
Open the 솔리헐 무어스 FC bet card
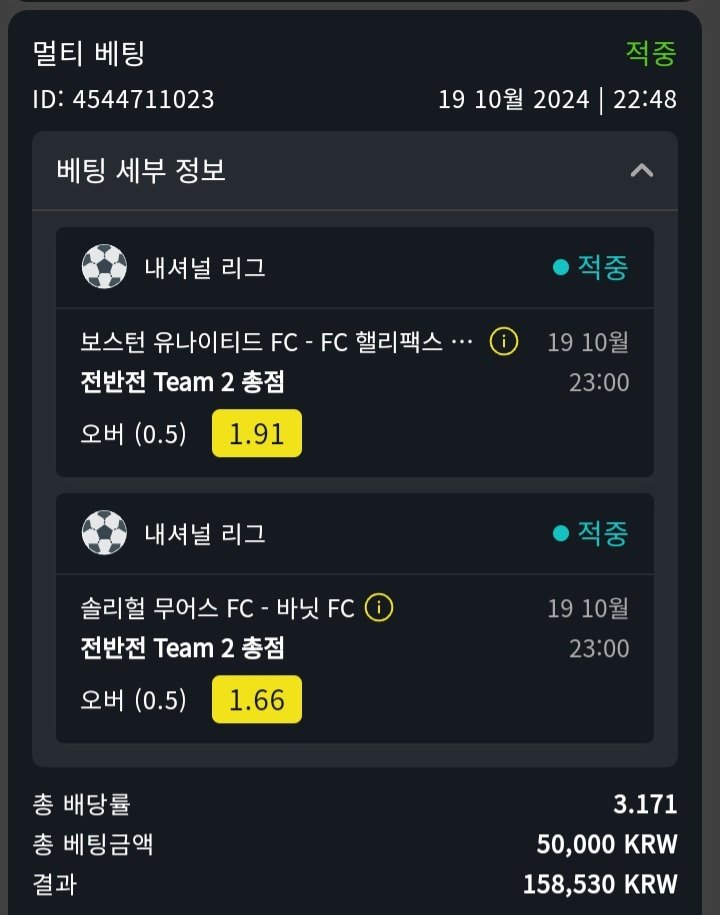[354, 657]
